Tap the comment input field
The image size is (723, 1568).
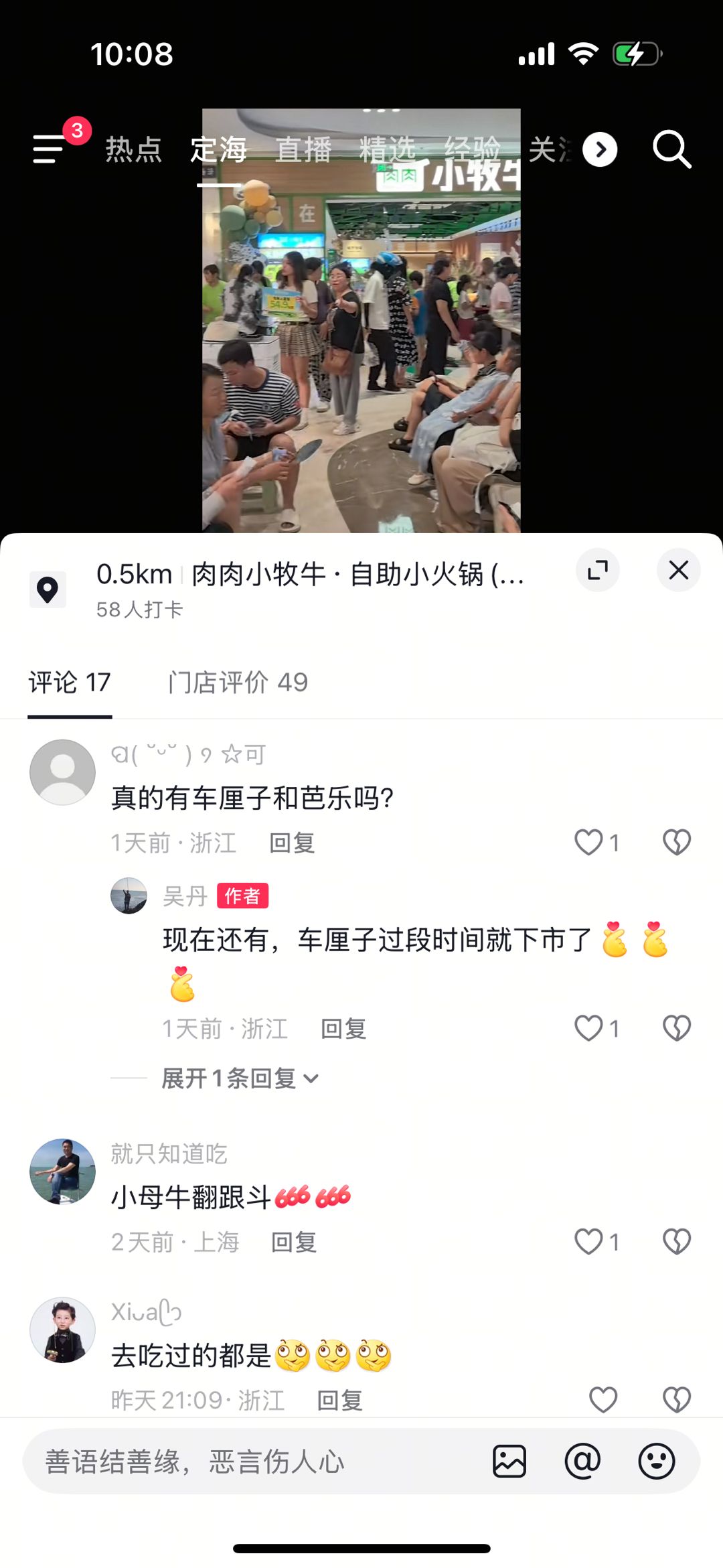click(x=254, y=1462)
